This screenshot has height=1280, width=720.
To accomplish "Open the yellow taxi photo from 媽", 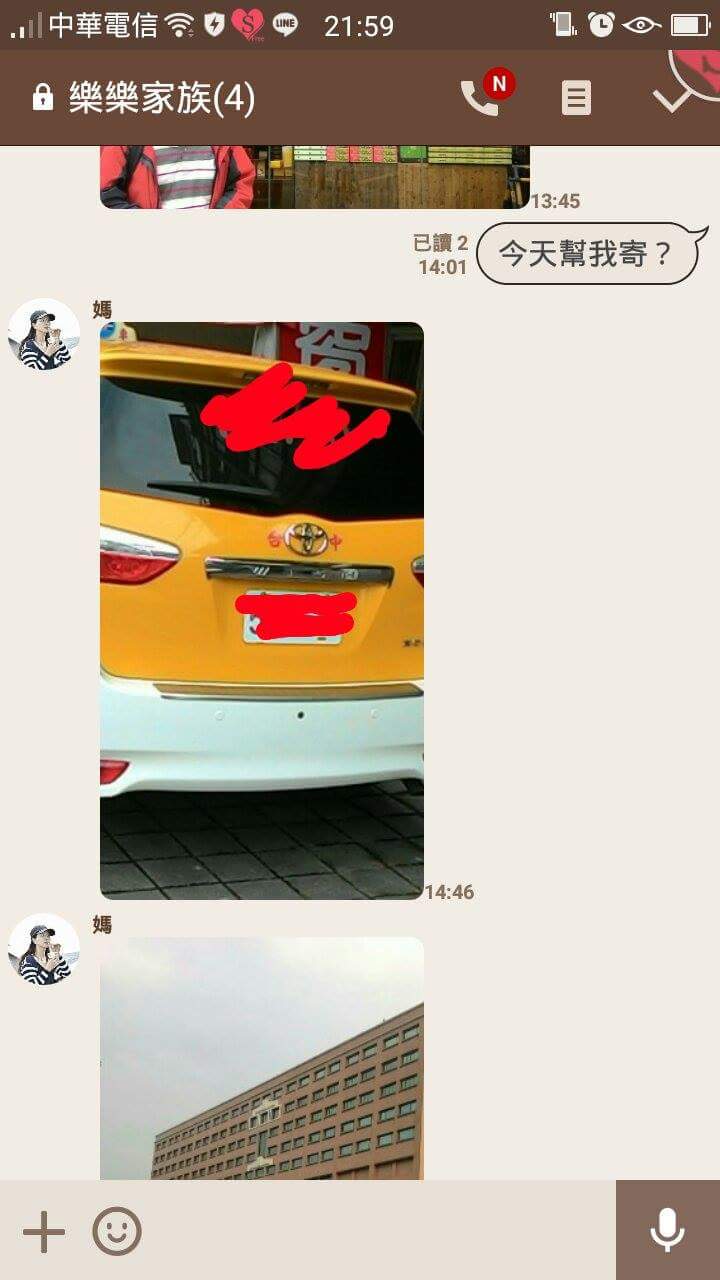I will (262, 610).
